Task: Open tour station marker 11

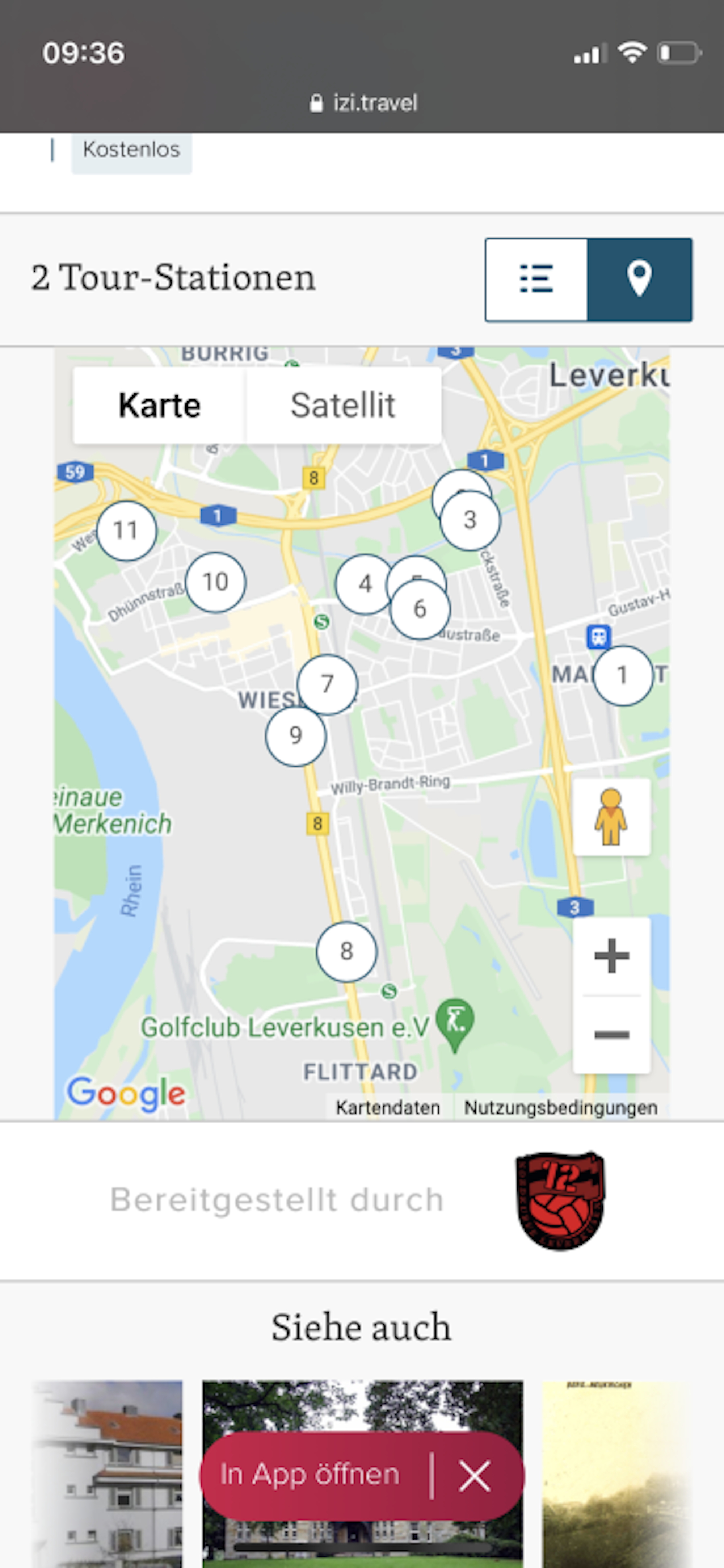Action: click(126, 531)
